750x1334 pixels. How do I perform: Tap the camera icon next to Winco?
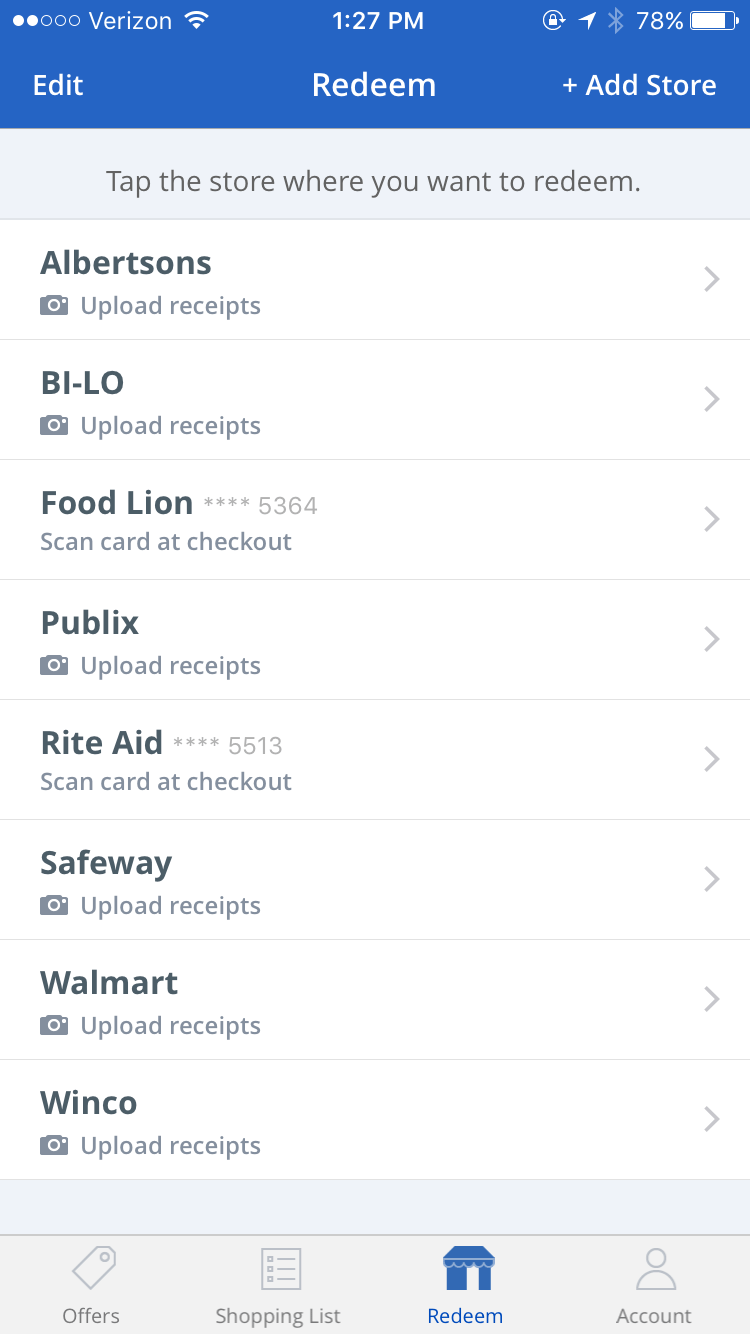coord(54,1145)
